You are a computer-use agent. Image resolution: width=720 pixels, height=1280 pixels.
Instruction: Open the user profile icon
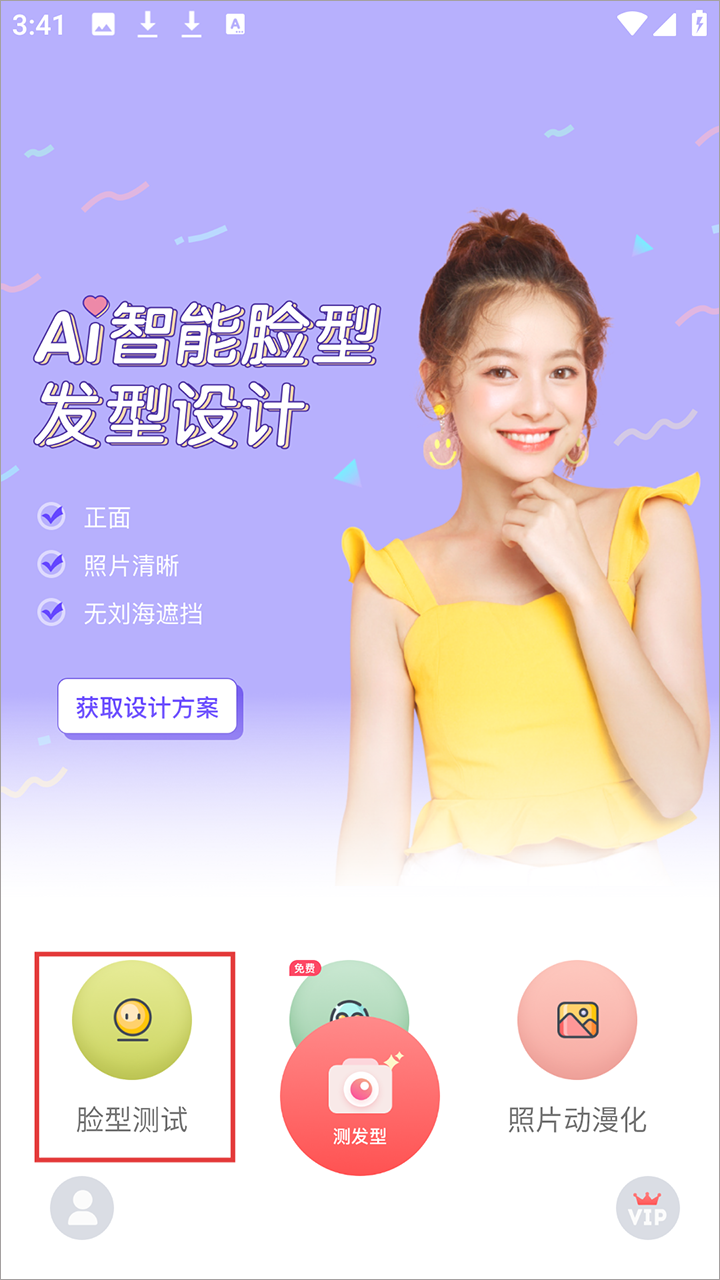pyautogui.click(x=82, y=1208)
